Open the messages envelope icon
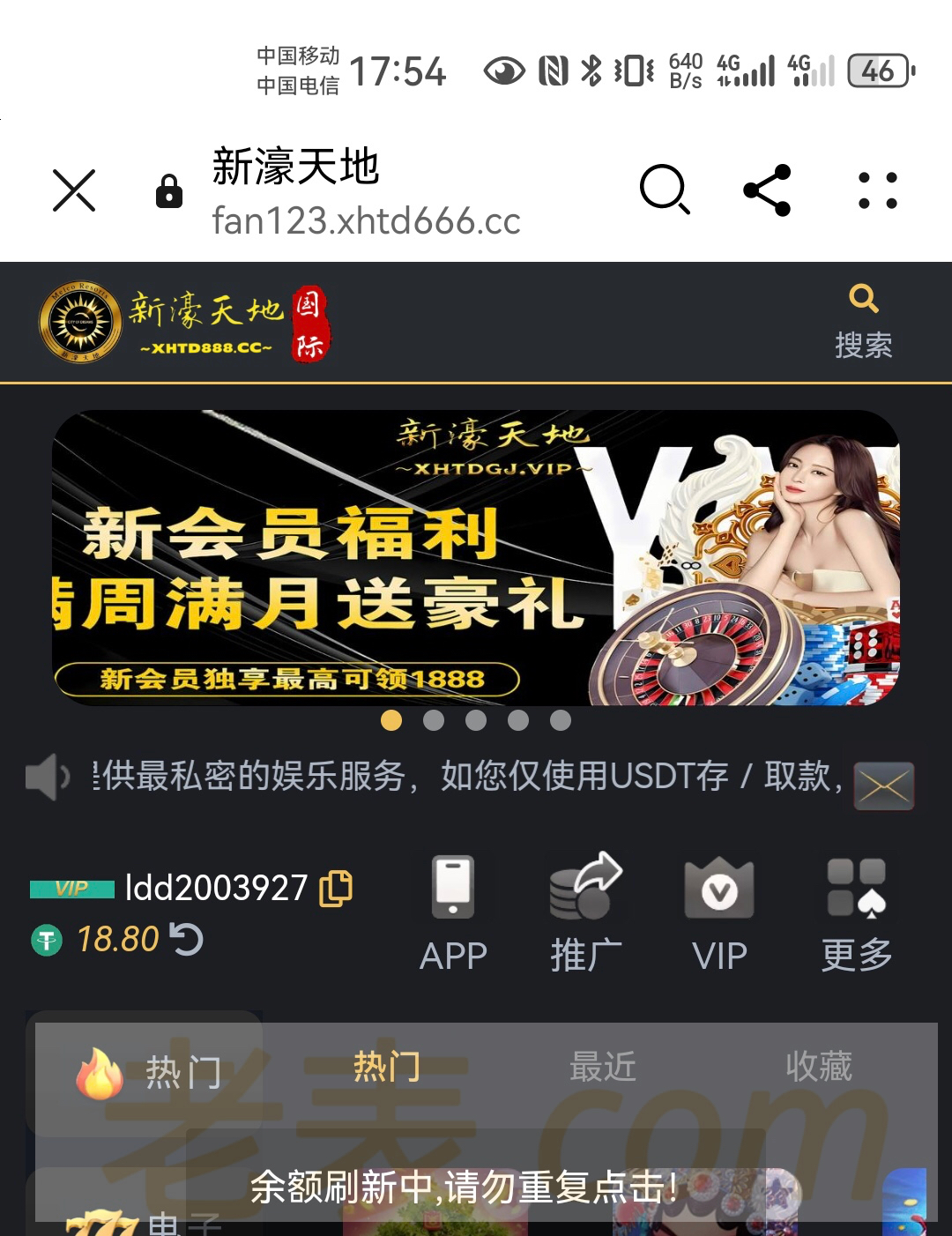 click(x=884, y=786)
